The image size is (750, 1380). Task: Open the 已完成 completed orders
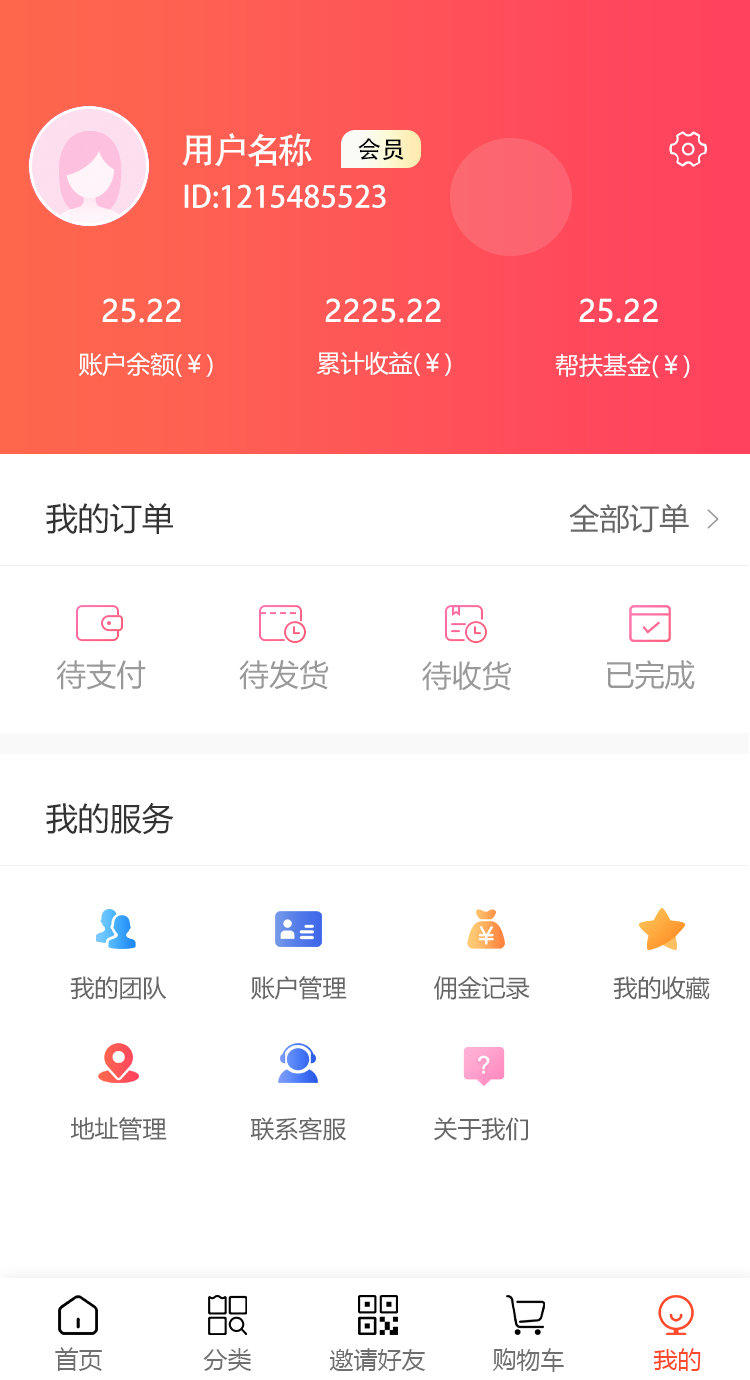coord(649,645)
